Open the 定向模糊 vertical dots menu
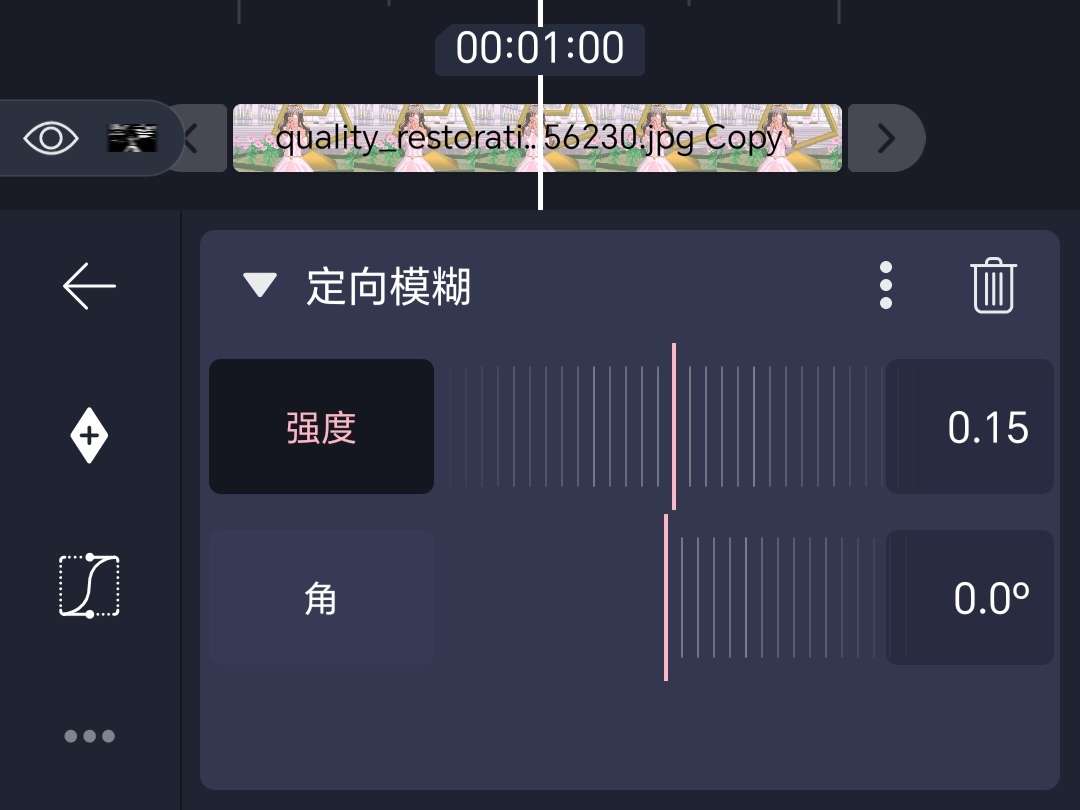Image resolution: width=1080 pixels, height=810 pixels. click(x=885, y=286)
